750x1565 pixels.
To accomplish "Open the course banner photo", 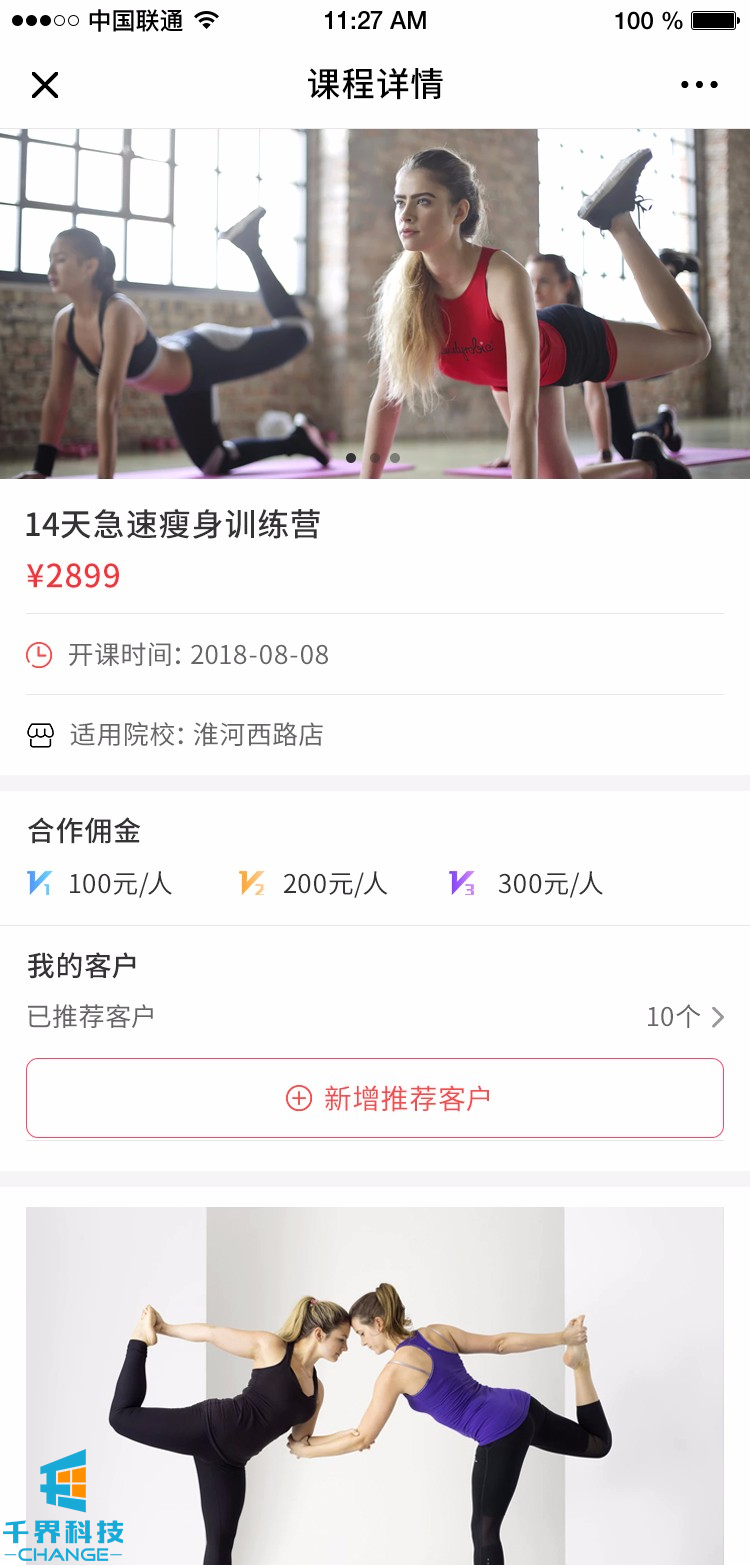I will [x=375, y=303].
